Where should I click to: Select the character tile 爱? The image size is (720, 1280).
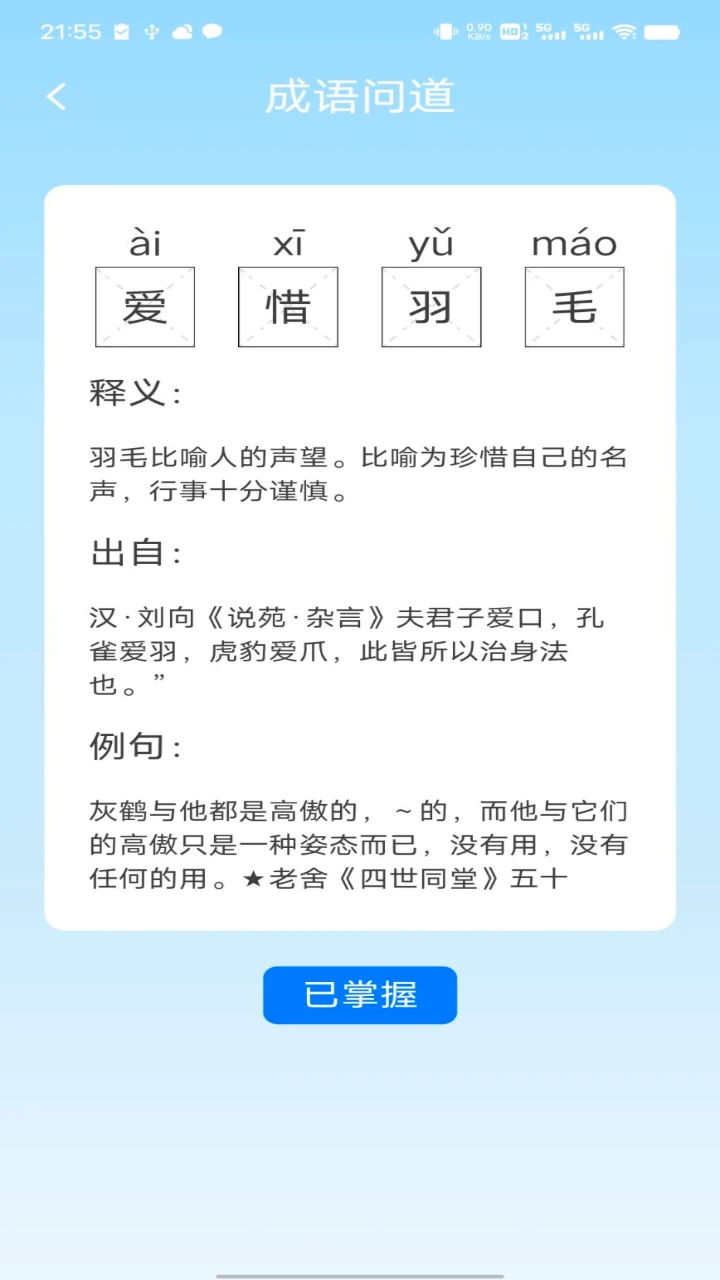(145, 306)
